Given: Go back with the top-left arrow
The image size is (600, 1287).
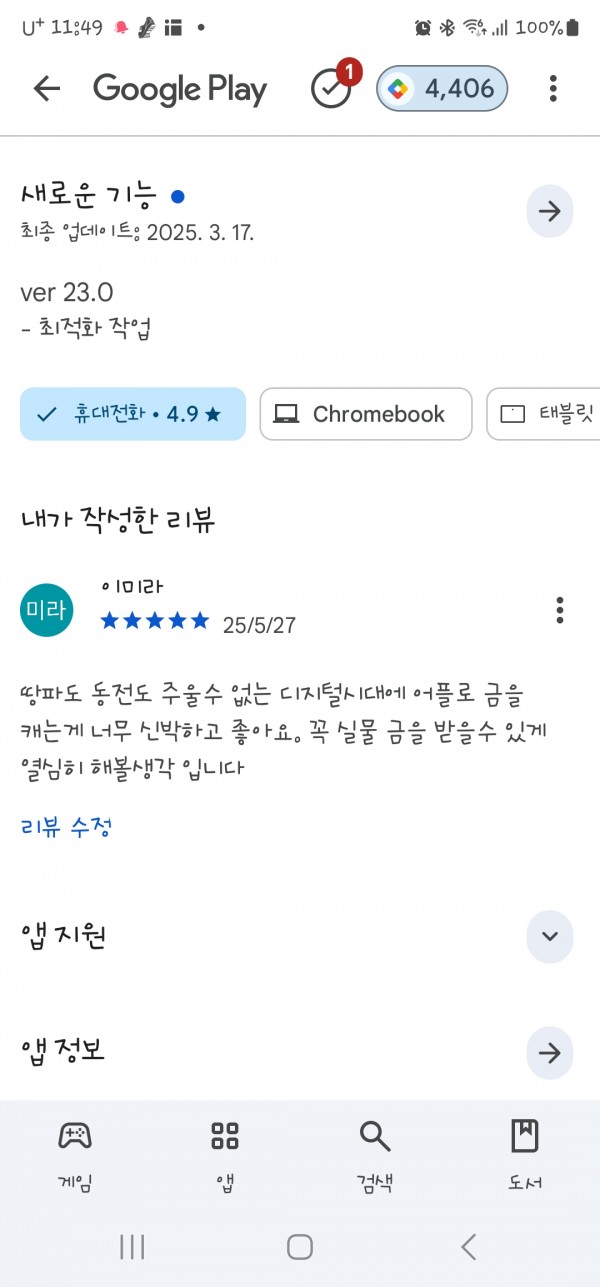Looking at the screenshot, I should (x=47, y=89).
